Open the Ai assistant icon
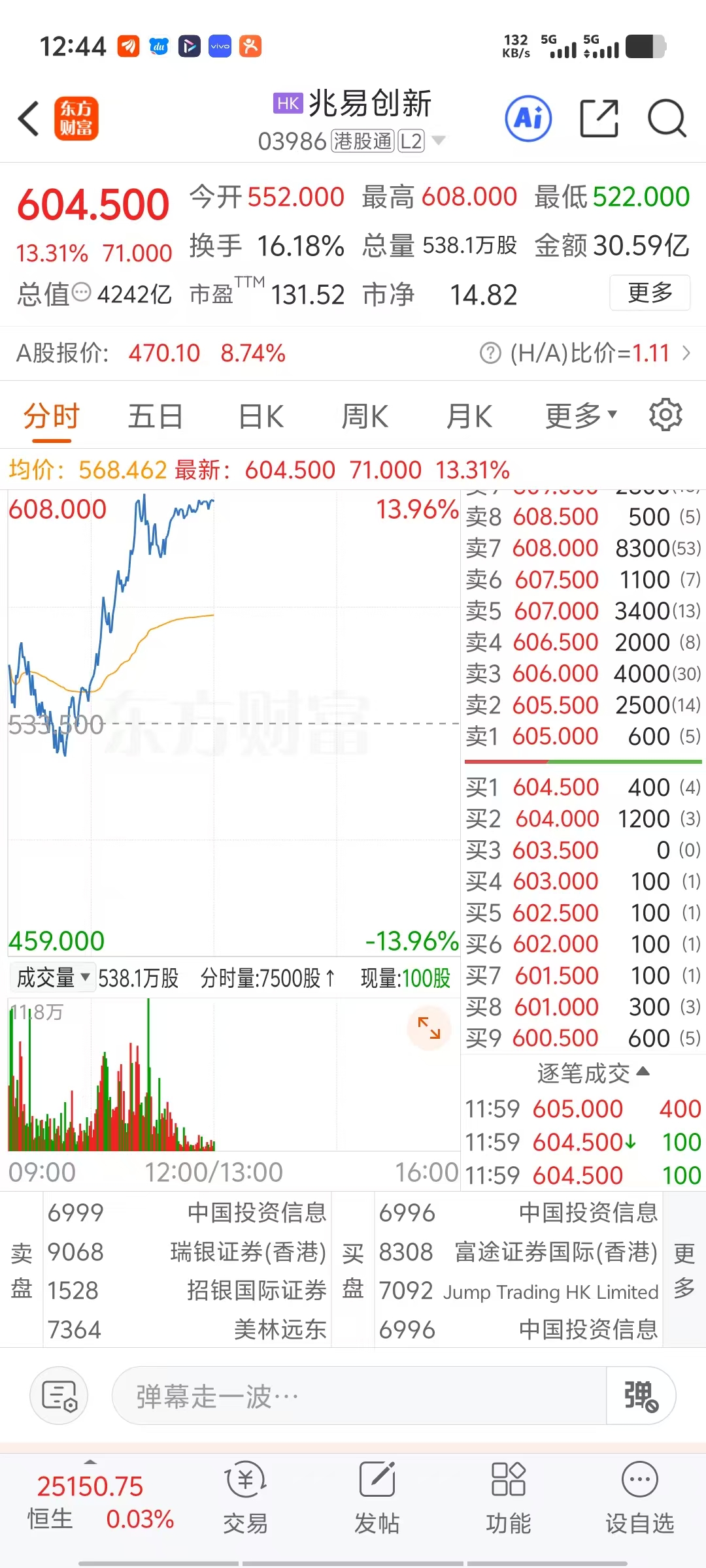 [x=528, y=118]
